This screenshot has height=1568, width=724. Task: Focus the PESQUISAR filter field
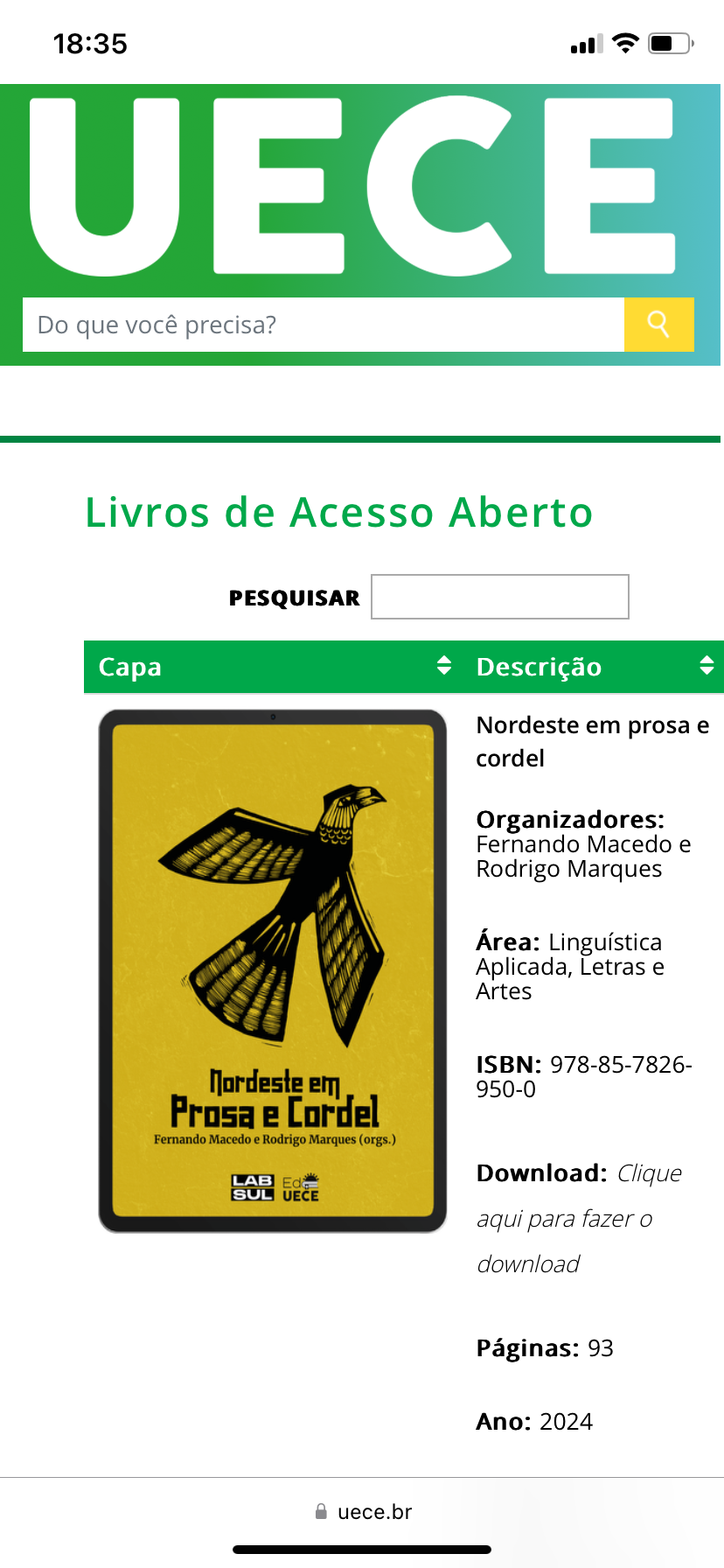pos(499,597)
